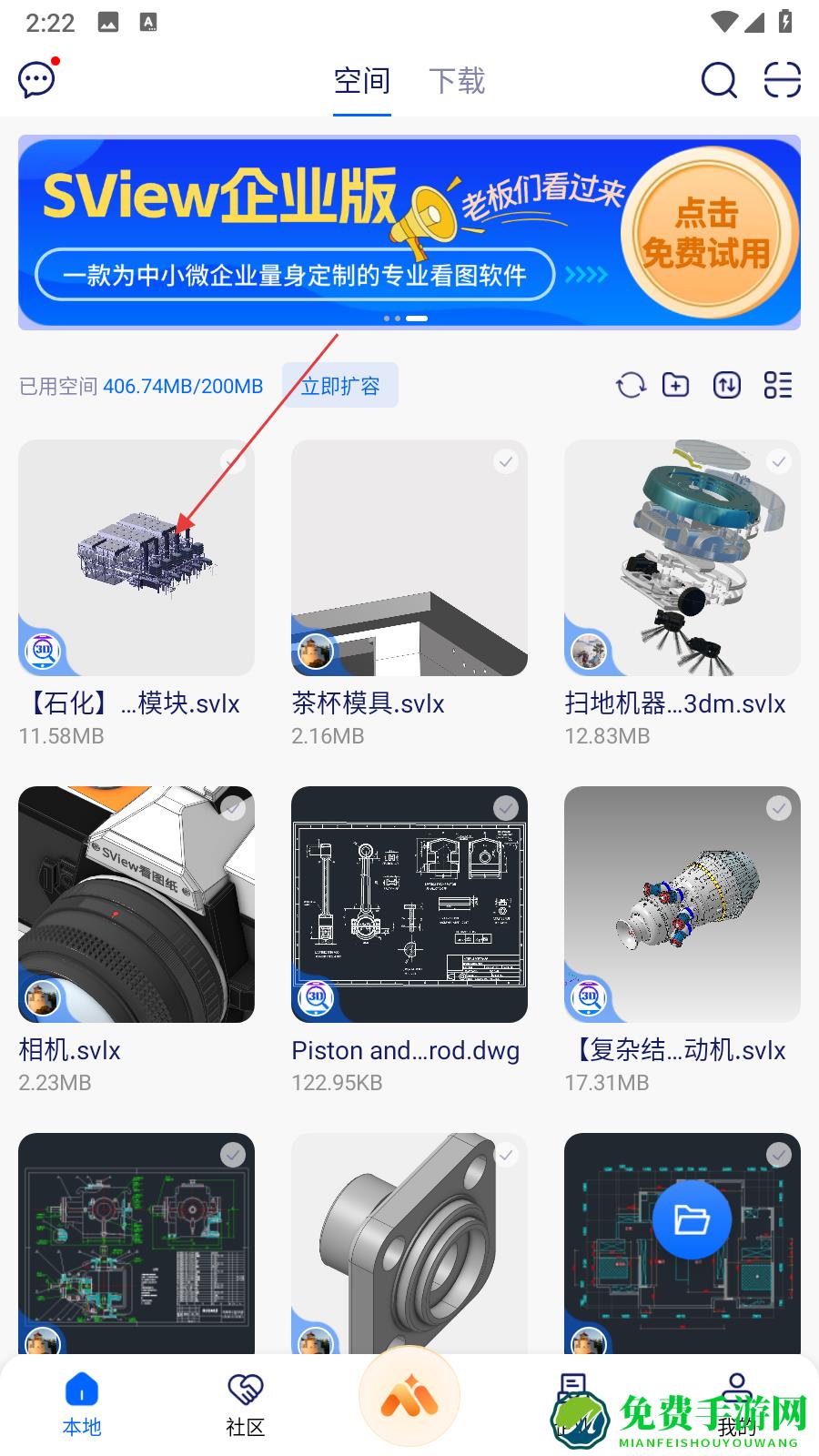Switch to the 下载 tab
819x1456 pixels.
pyautogui.click(x=457, y=81)
